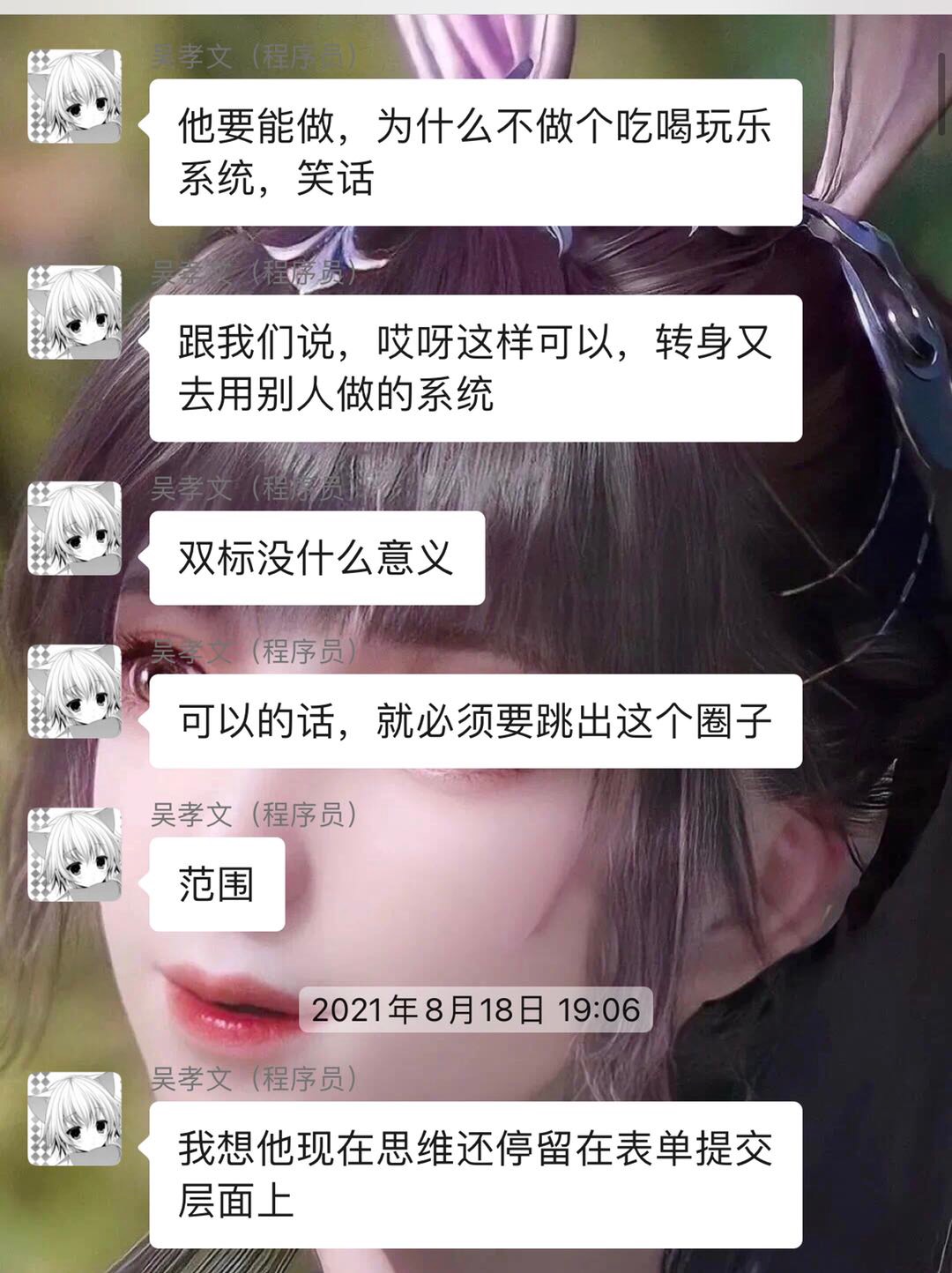Open the avatar beside the 表单提交 message
Viewport: 952px width, 1273px height.
tap(75, 1119)
